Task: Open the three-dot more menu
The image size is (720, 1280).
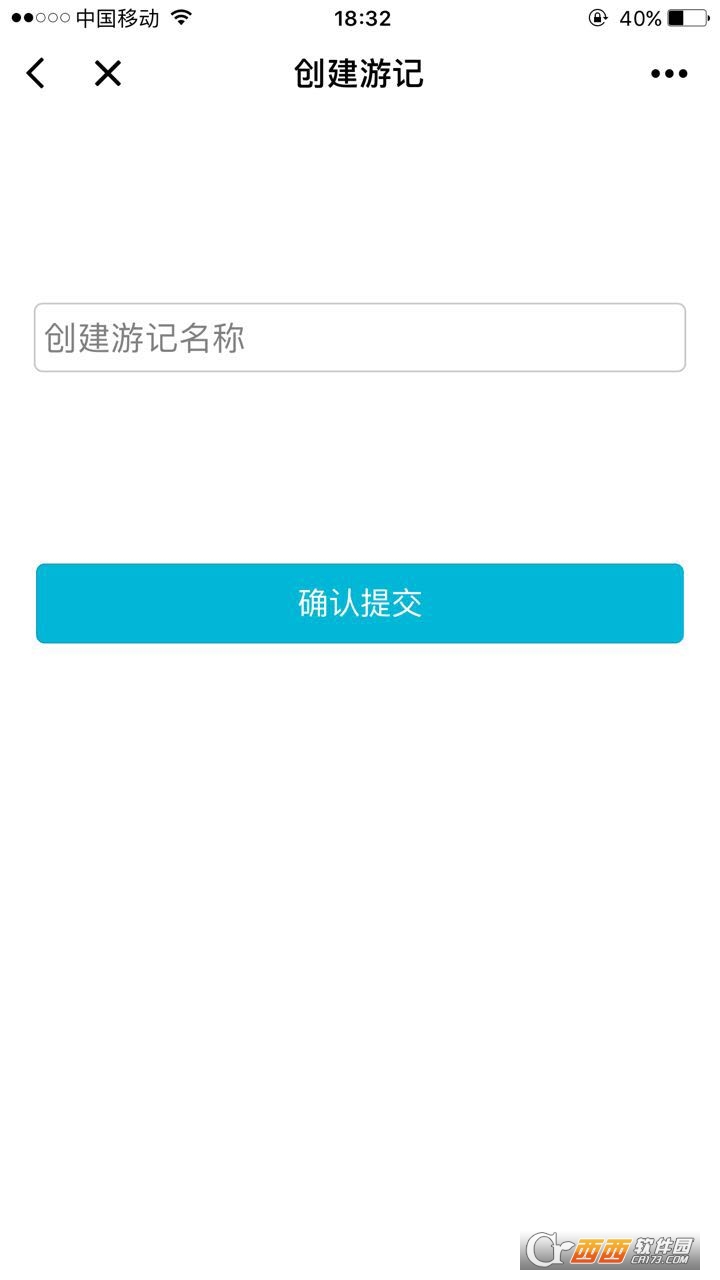Action: click(x=669, y=73)
